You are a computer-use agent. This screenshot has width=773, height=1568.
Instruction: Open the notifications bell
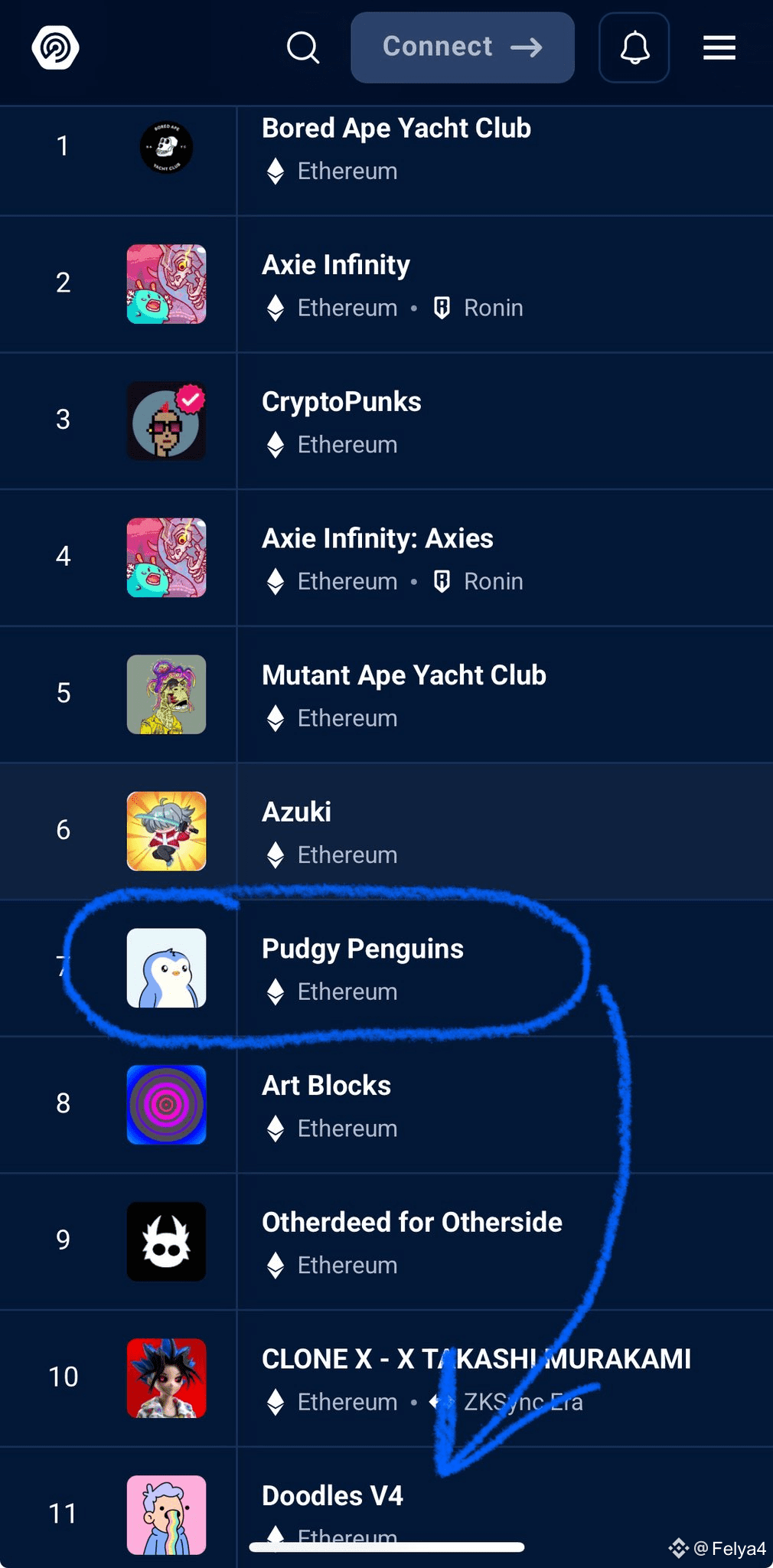point(634,47)
